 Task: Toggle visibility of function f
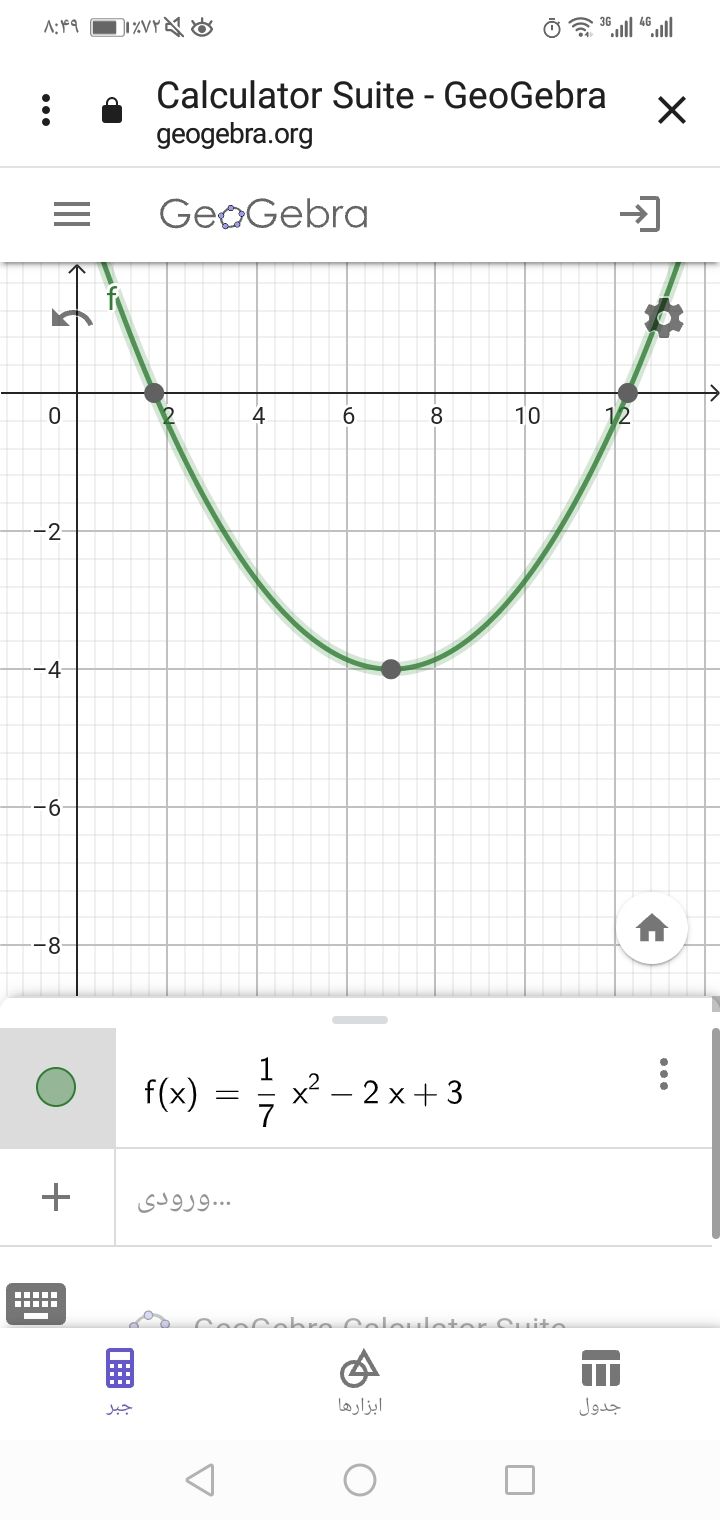[x=56, y=1087]
